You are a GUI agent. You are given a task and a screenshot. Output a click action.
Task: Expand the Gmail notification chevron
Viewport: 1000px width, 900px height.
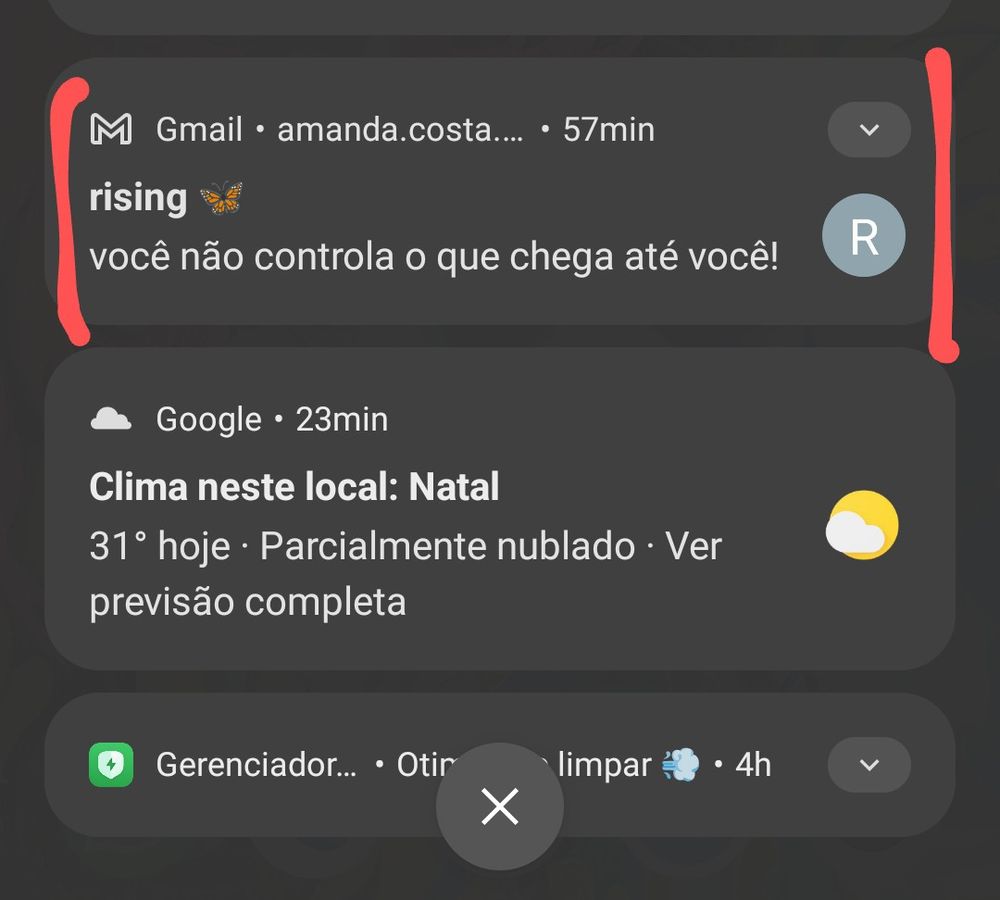coord(869,130)
